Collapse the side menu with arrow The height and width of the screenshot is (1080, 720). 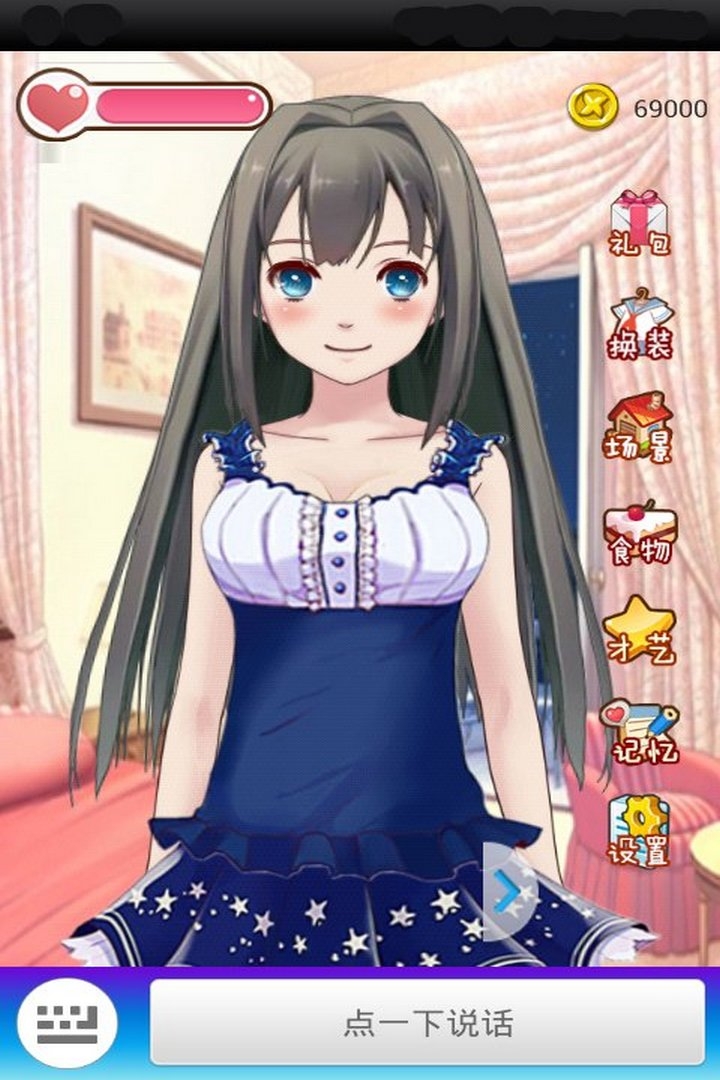coord(508,890)
